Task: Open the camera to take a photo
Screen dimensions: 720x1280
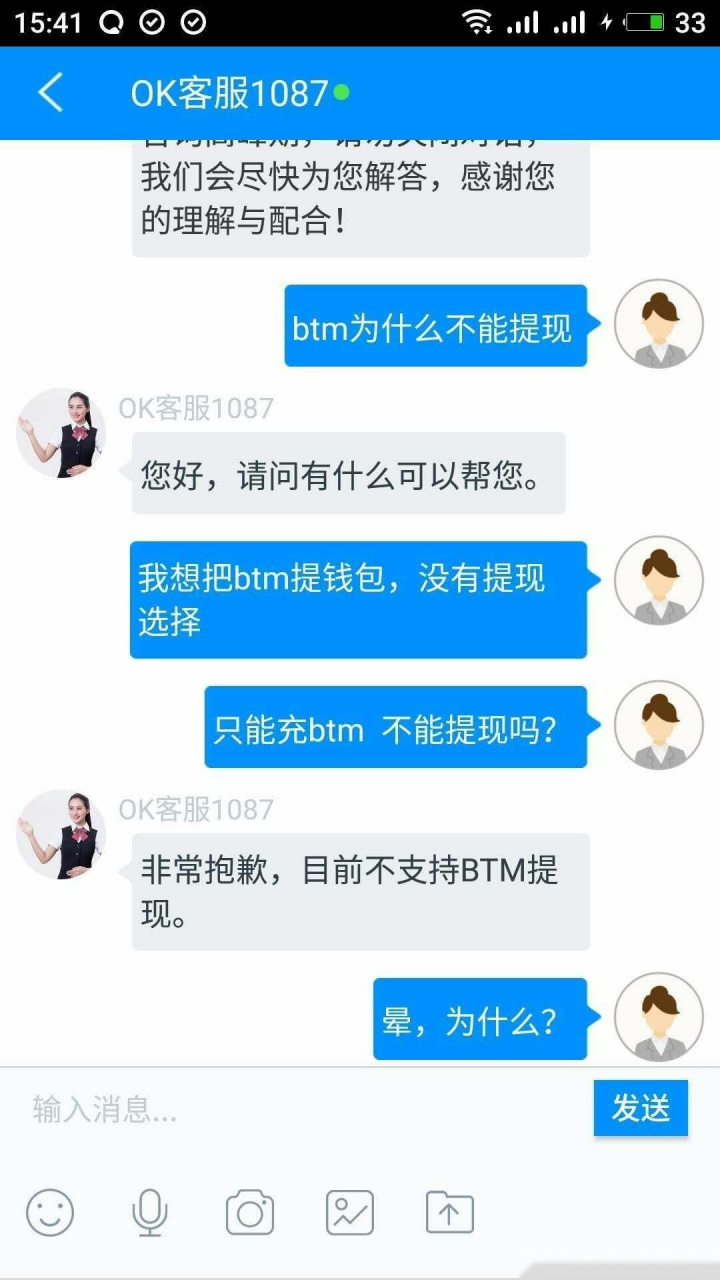Action: click(250, 1212)
